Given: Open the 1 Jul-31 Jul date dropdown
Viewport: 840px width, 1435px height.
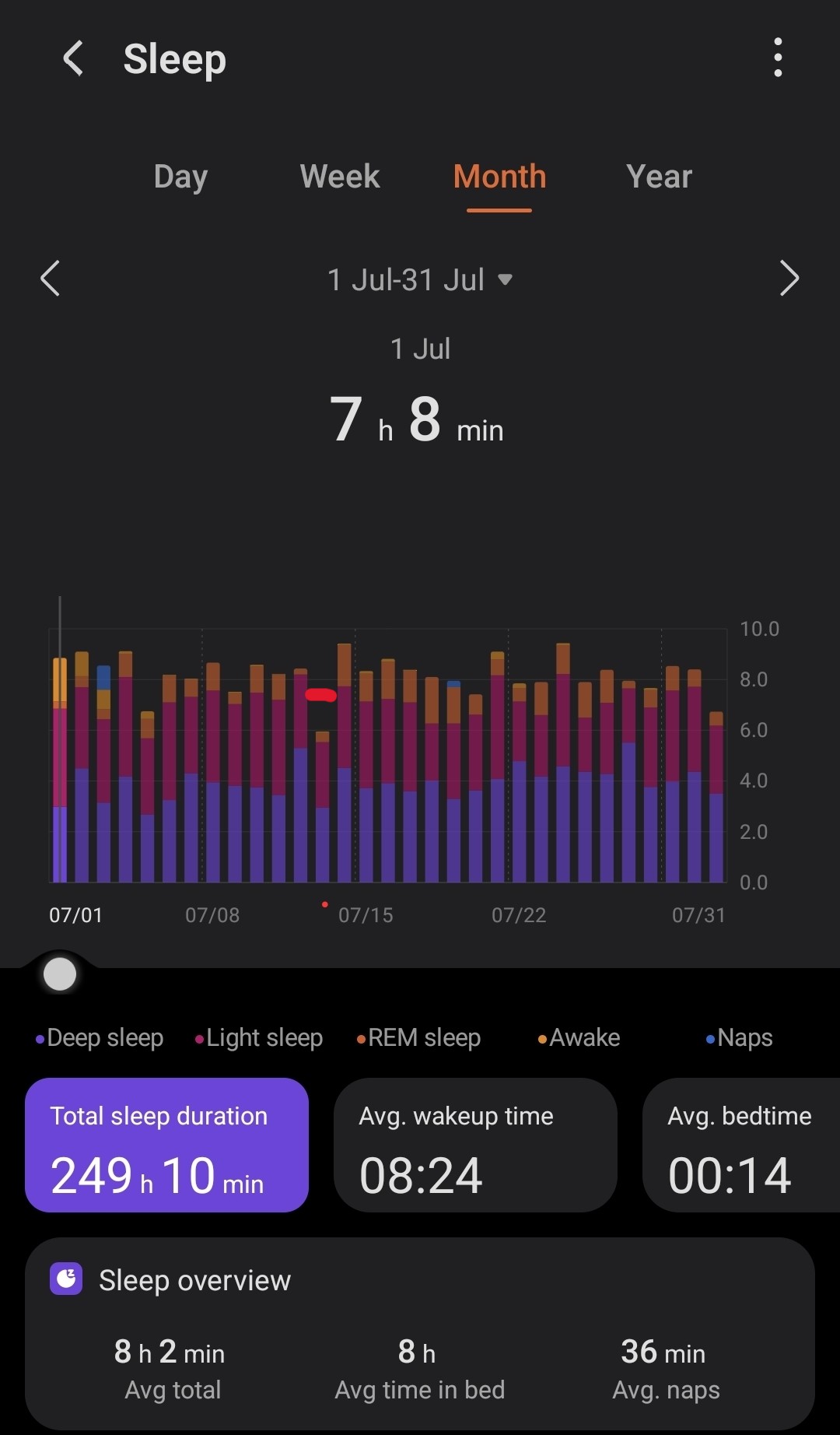Looking at the screenshot, I should (420, 279).
